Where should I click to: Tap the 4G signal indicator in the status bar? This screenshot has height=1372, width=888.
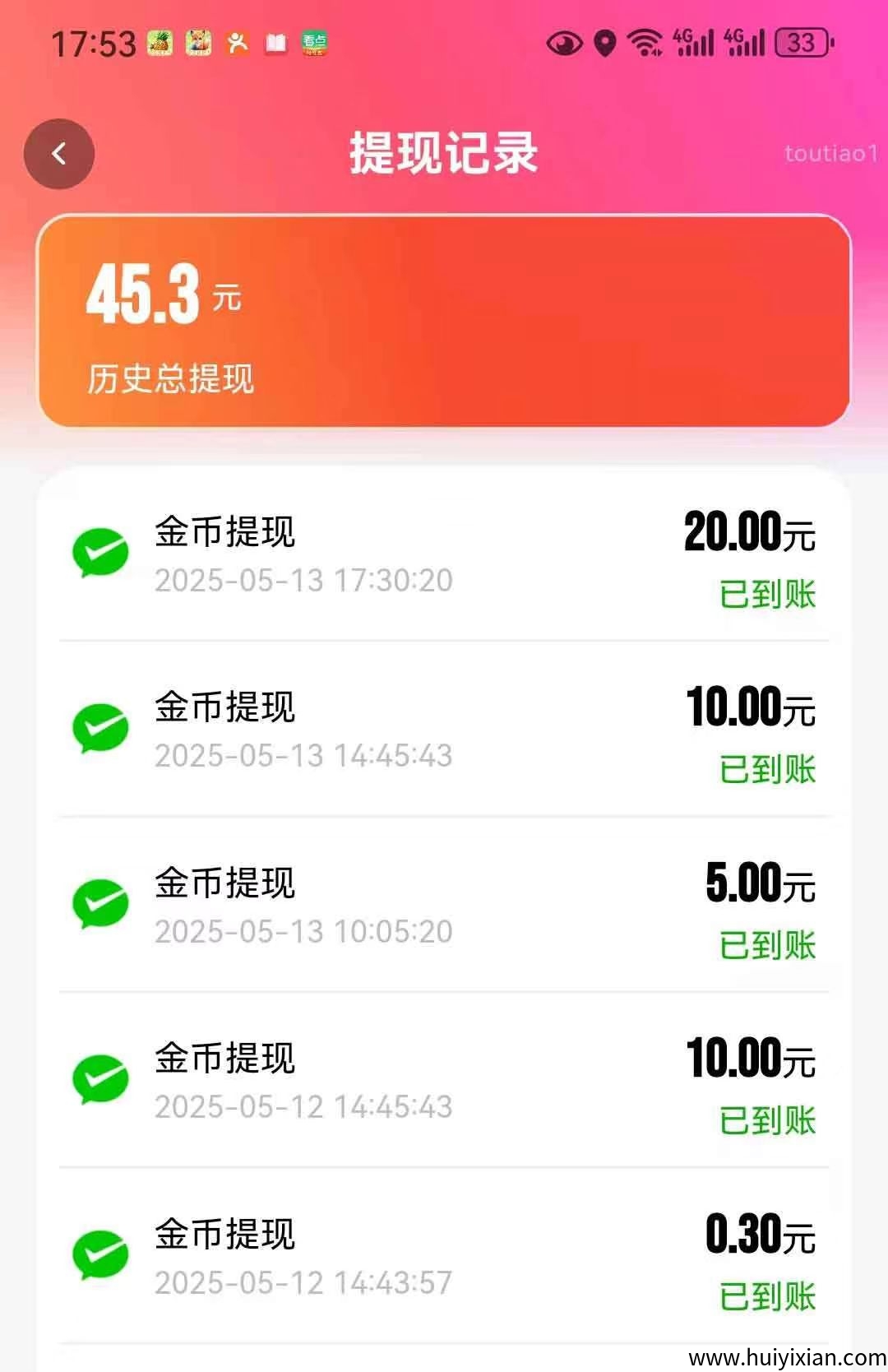coord(695,43)
